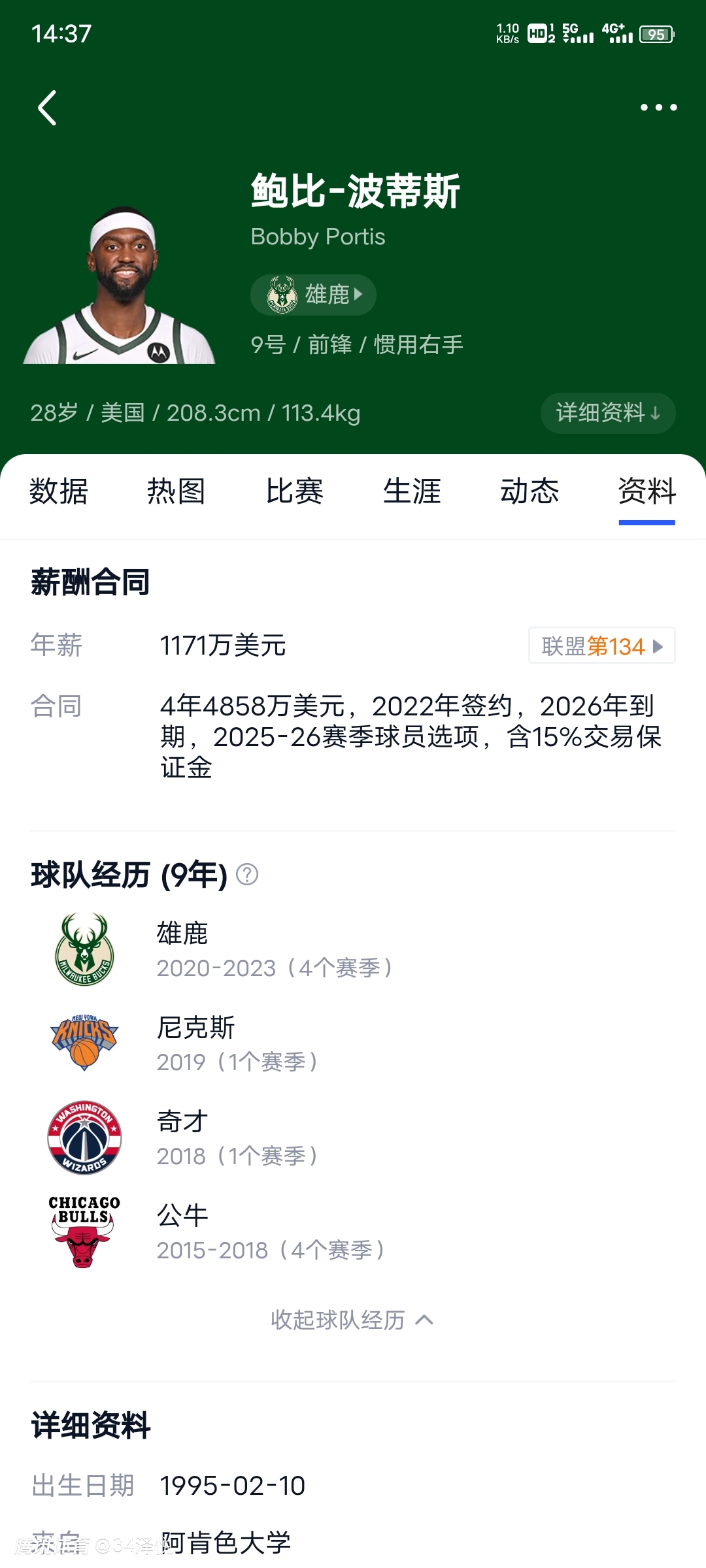Screen dimensions: 706x1568
Task: Open the 雄鹿 2020-2023 team row
Action: 275,950
